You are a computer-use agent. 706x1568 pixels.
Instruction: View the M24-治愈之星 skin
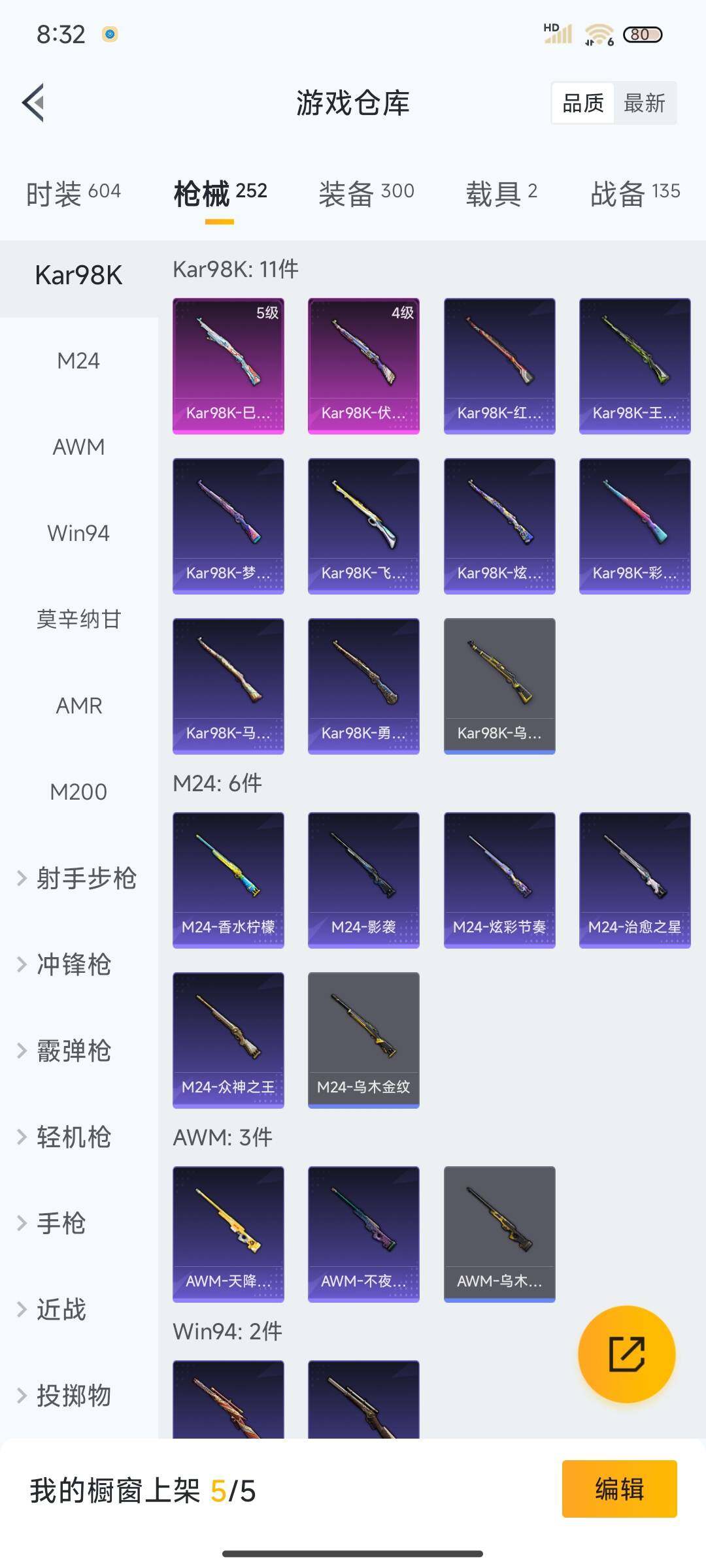635,879
